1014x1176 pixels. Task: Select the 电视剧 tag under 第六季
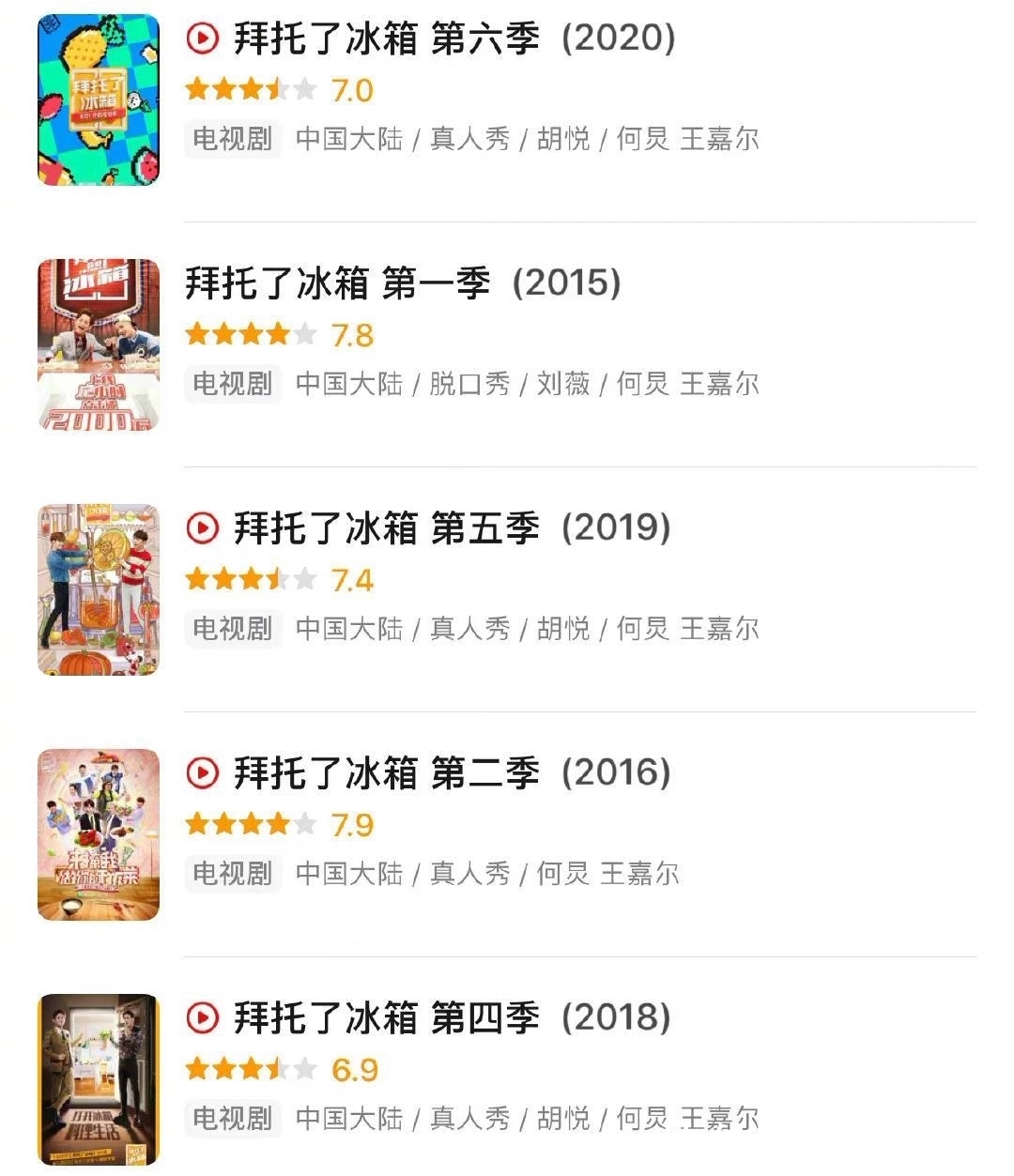(232, 139)
